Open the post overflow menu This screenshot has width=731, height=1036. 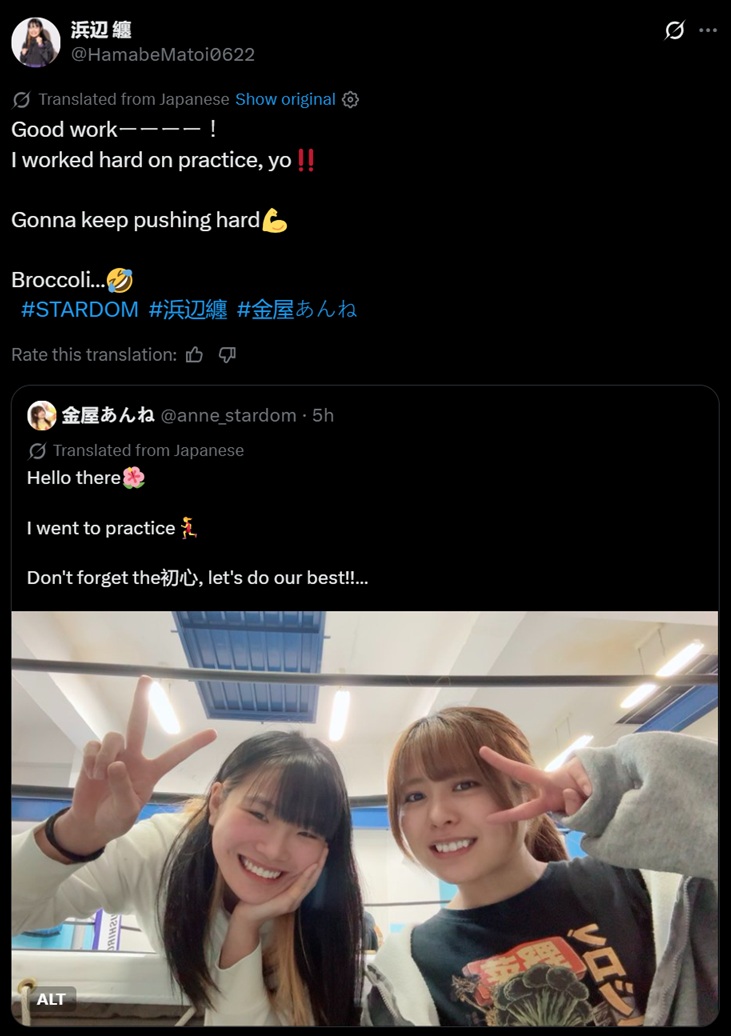point(708,31)
